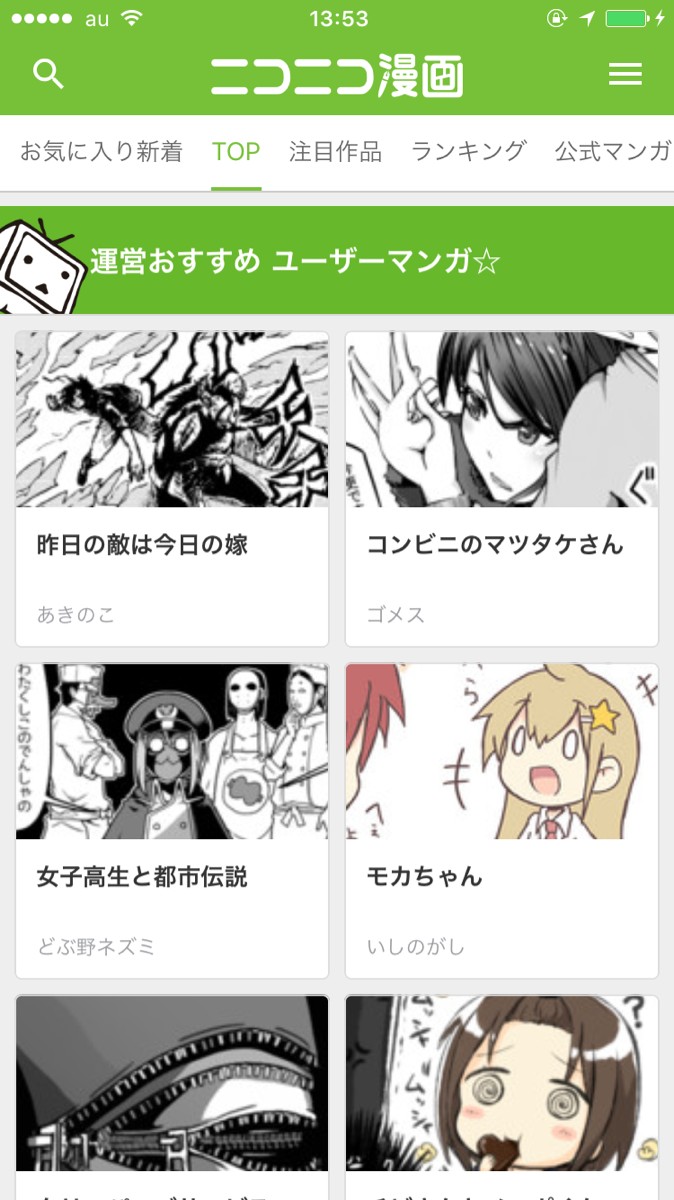Open the hamburger menu
The image size is (674, 1200).
(x=625, y=74)
